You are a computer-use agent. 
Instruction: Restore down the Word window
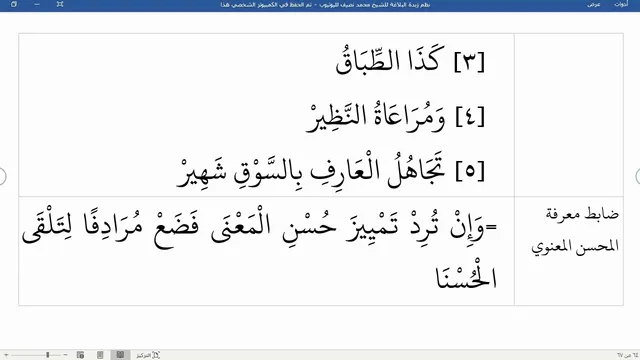coord(13,4)
